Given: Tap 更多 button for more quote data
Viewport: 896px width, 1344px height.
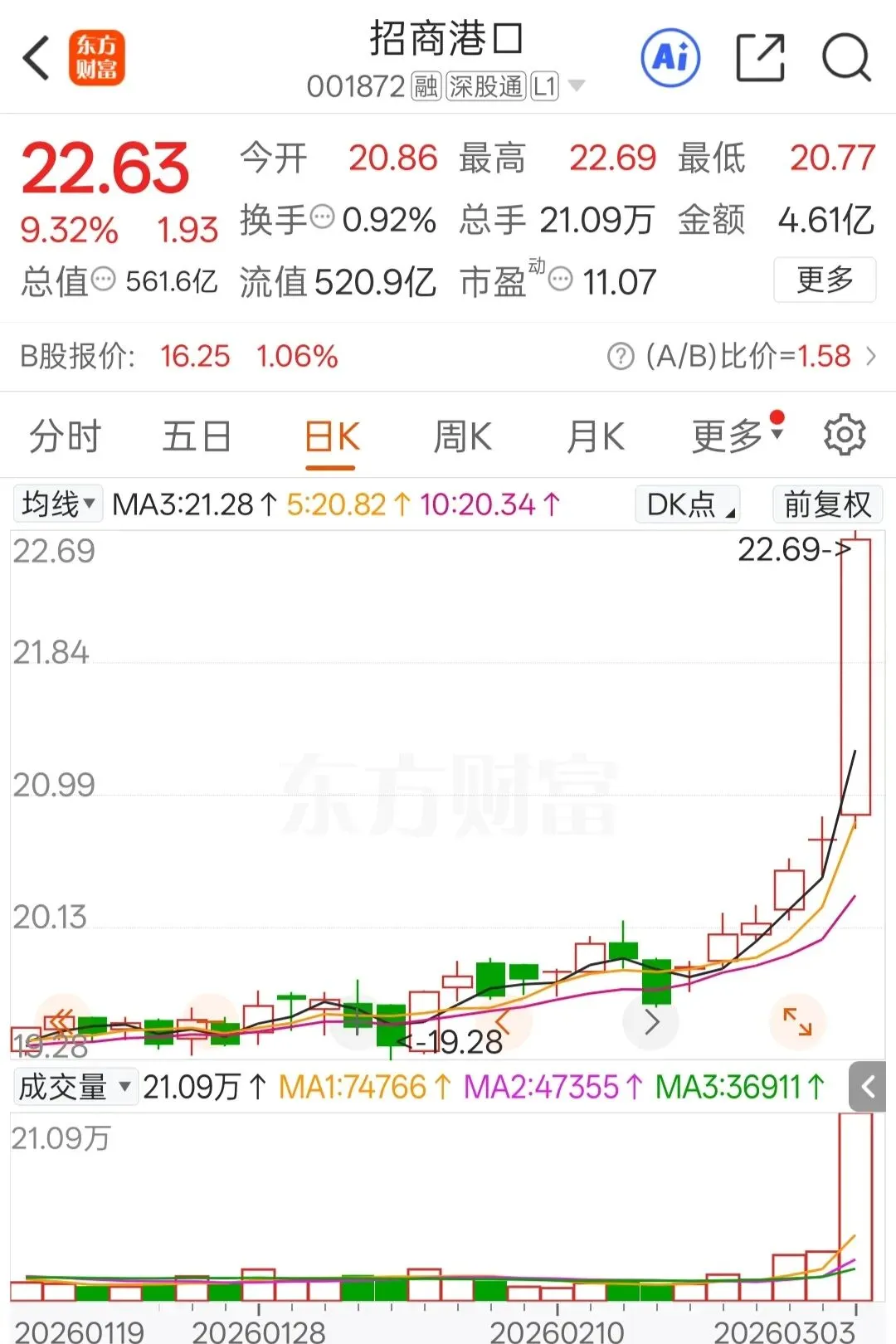Looking at the screenshot, I should click(825, 280).
